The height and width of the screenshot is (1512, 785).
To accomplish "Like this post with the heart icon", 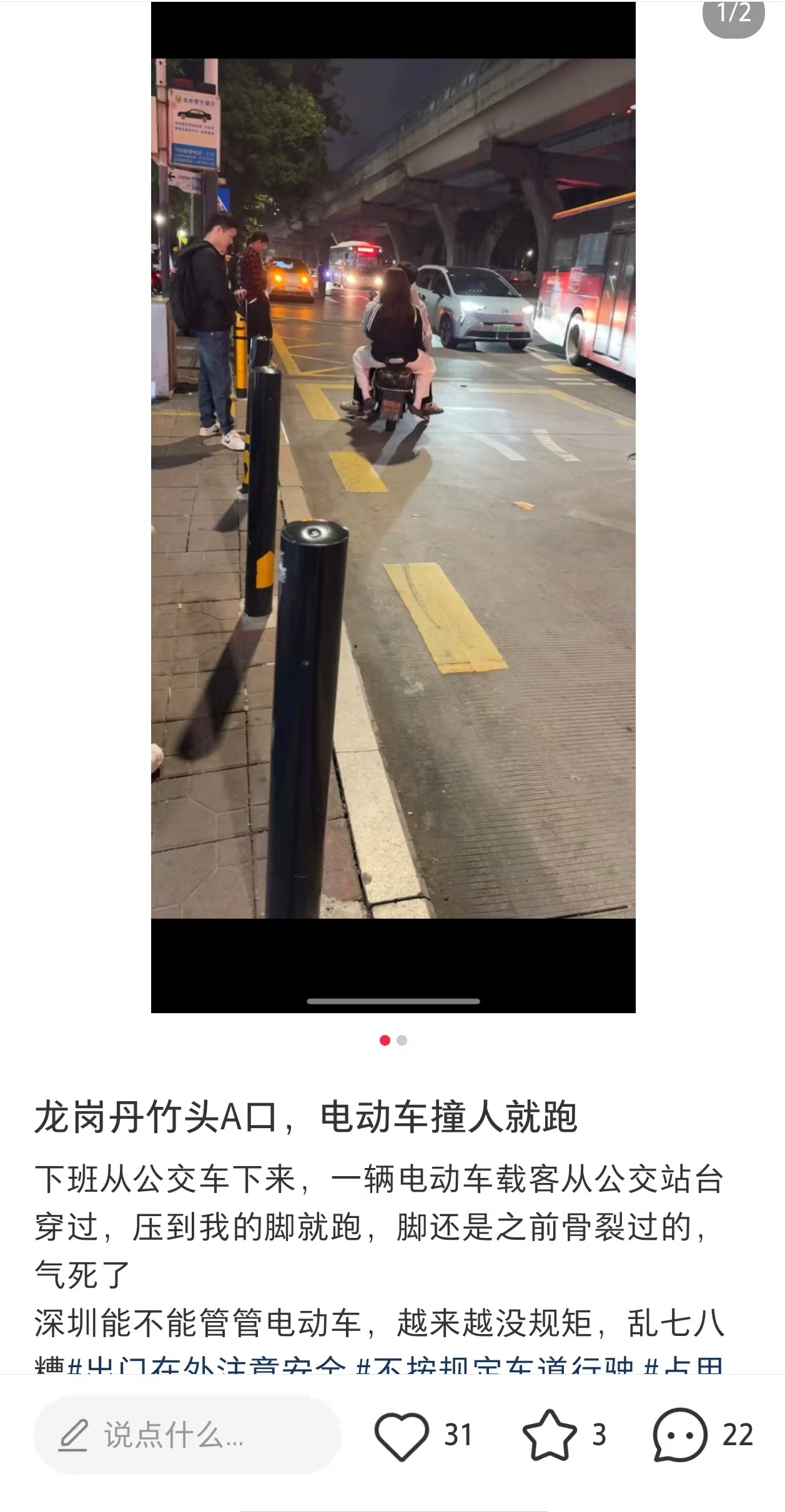I will coord(402,1435).
